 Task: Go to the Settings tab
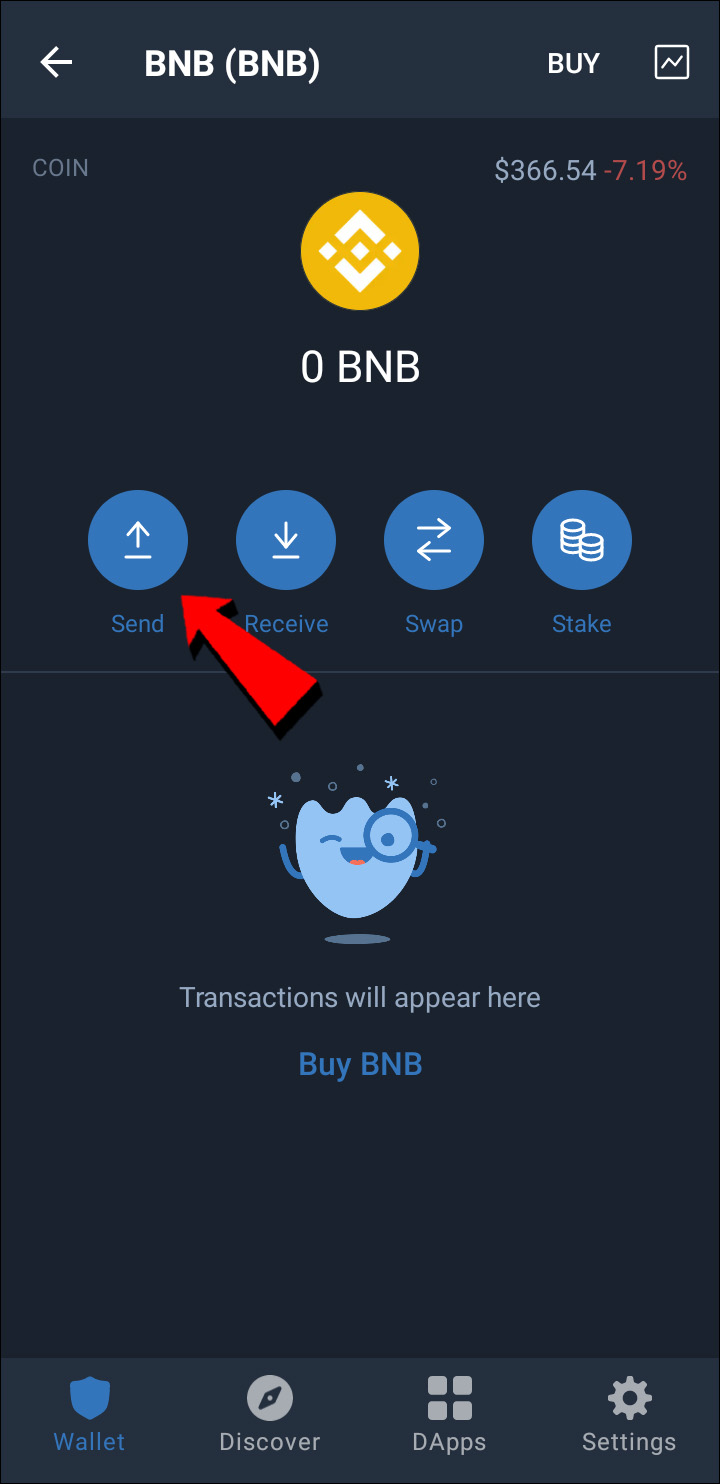629,1414
